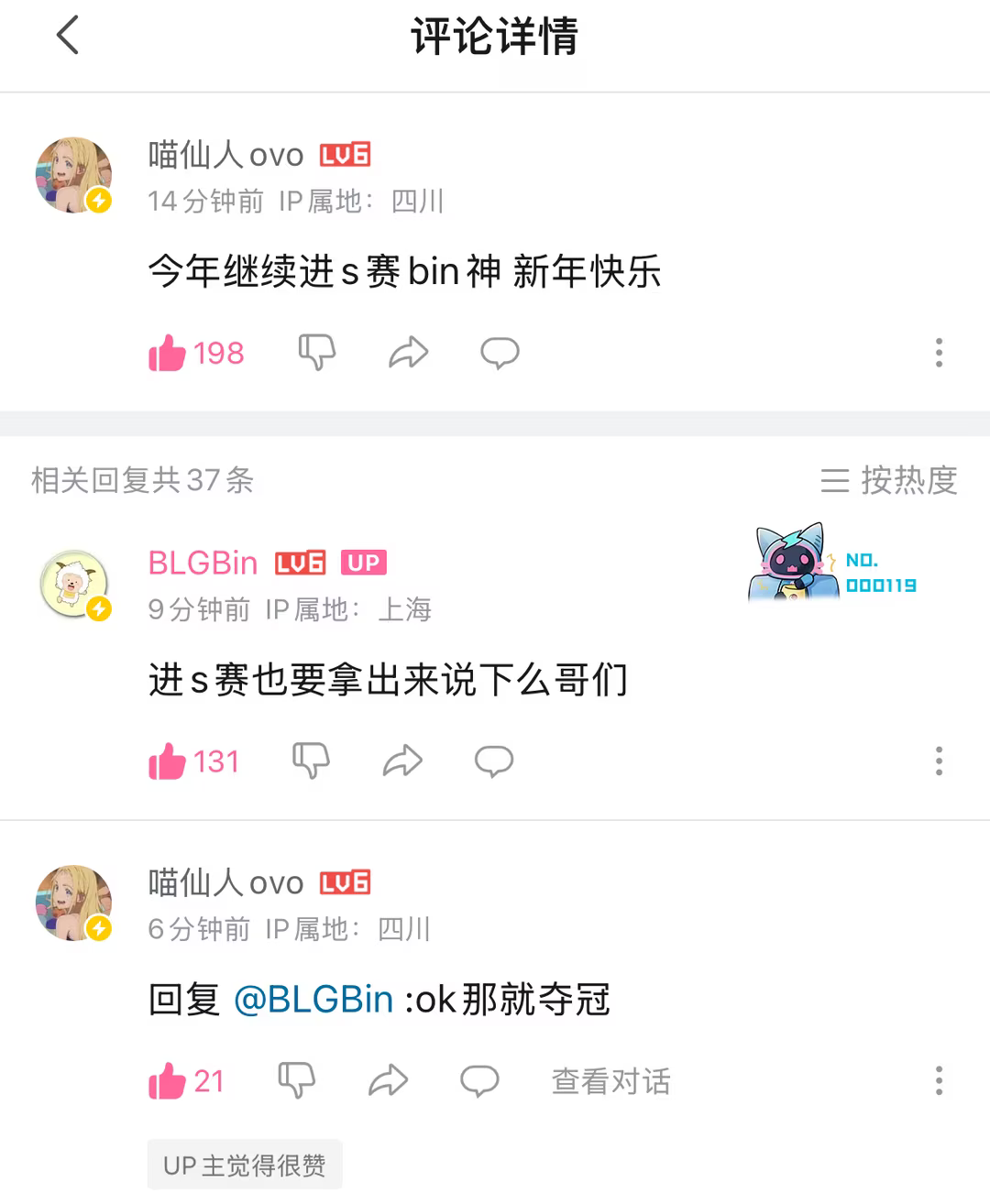This screenshot has height=1204, width=990.
Task: Change sort order from 按热度
Action: [888, 480]
